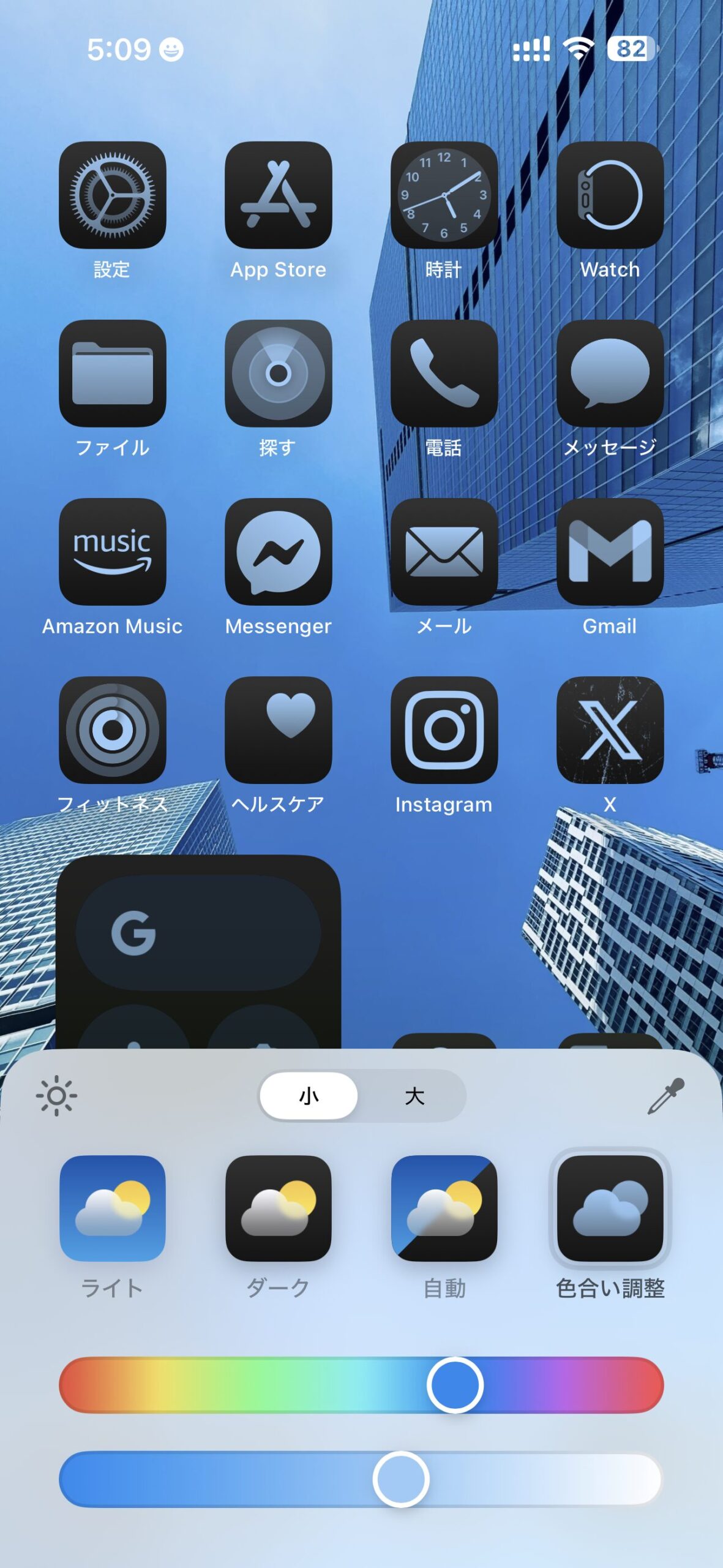The image size is (723, 1568).
Task: Launch Instagram
Action: [x=444, y=729]
